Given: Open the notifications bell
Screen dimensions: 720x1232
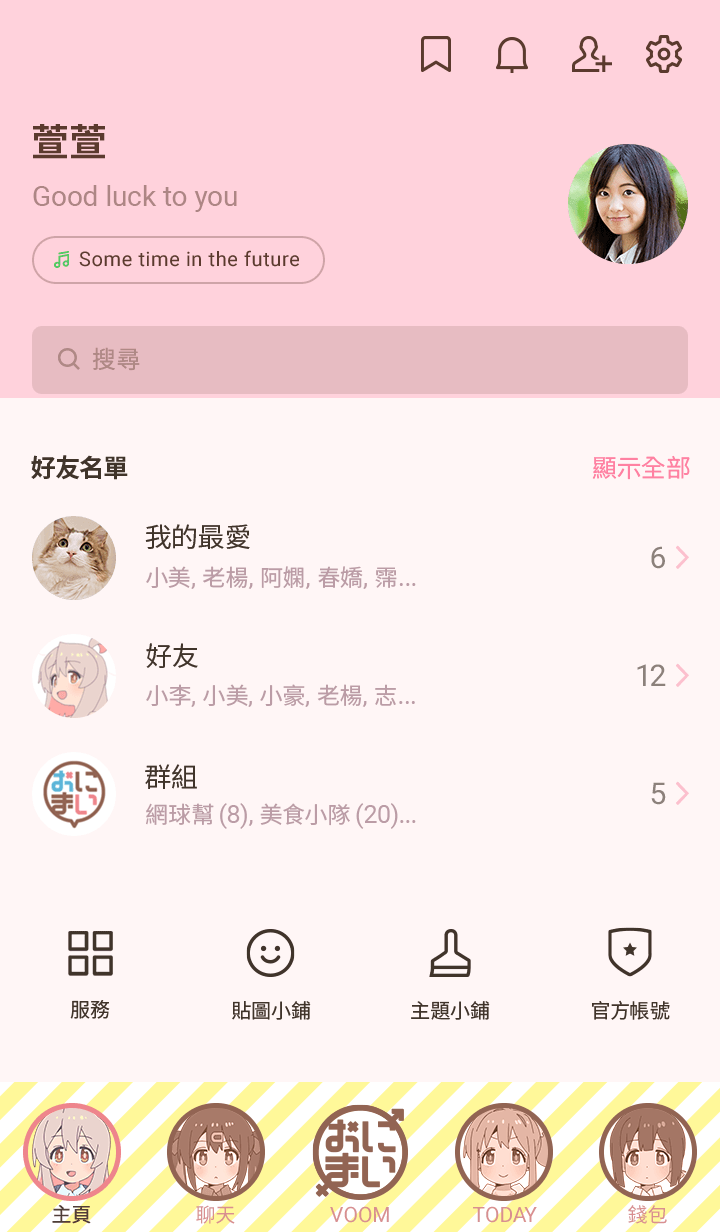Looking at the screenshot, I should (512, 55).
